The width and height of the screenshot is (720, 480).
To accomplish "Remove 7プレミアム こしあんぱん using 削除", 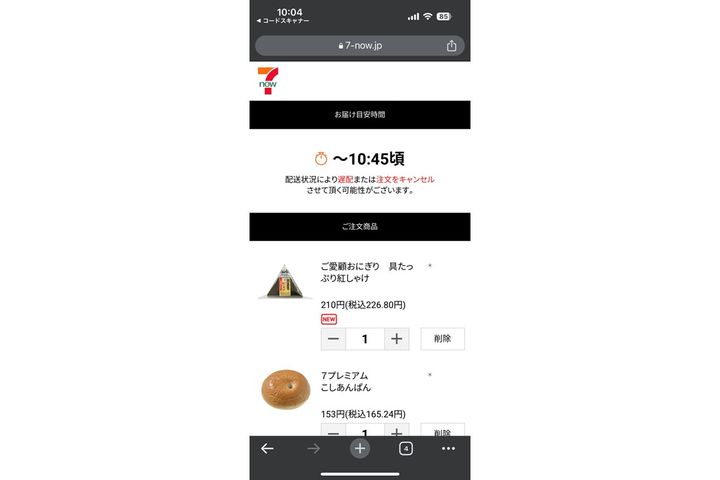I will pyautogui.click(x=442, y=431).
